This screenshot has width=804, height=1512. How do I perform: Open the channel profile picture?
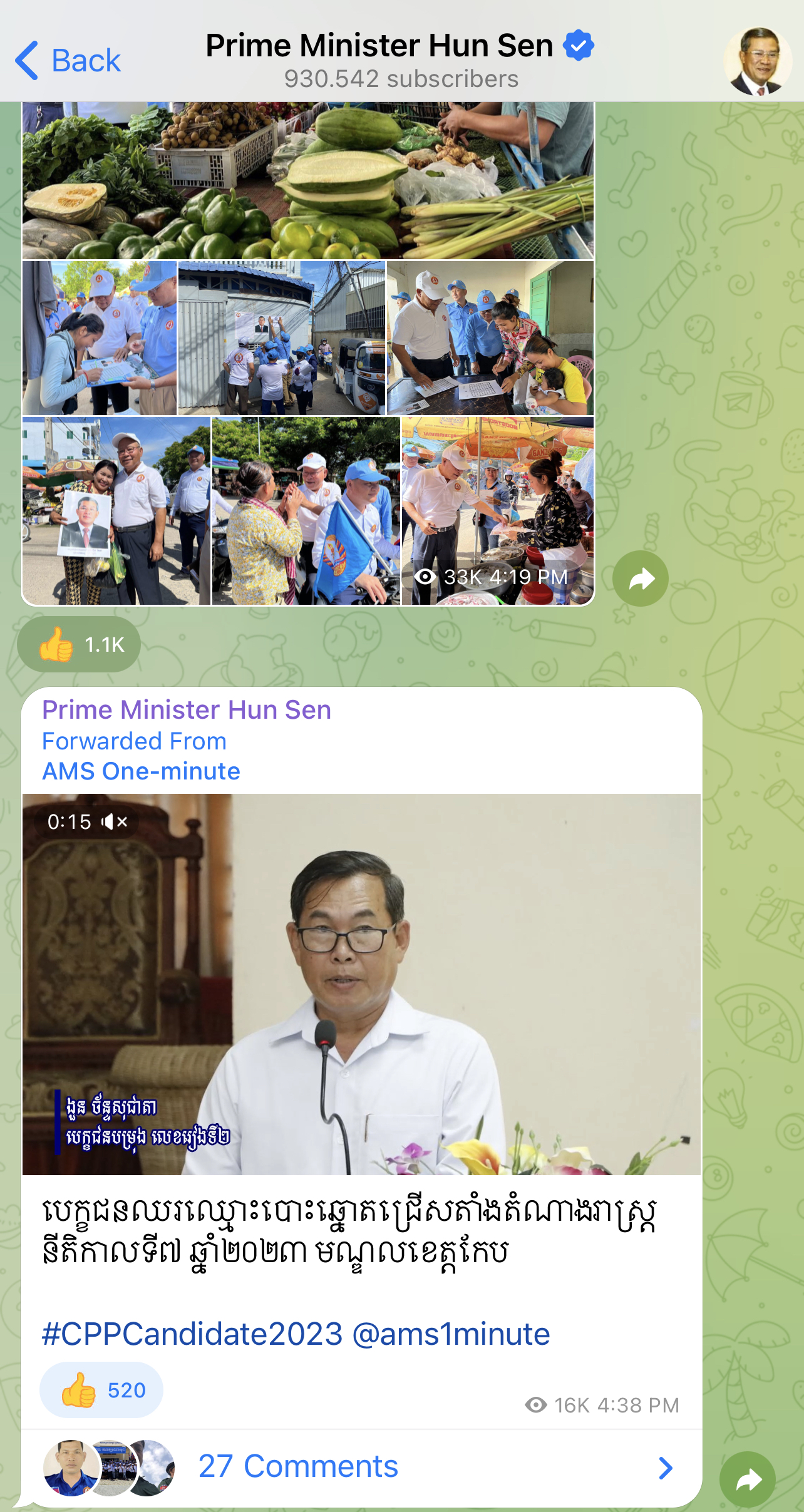pos(757,61)
